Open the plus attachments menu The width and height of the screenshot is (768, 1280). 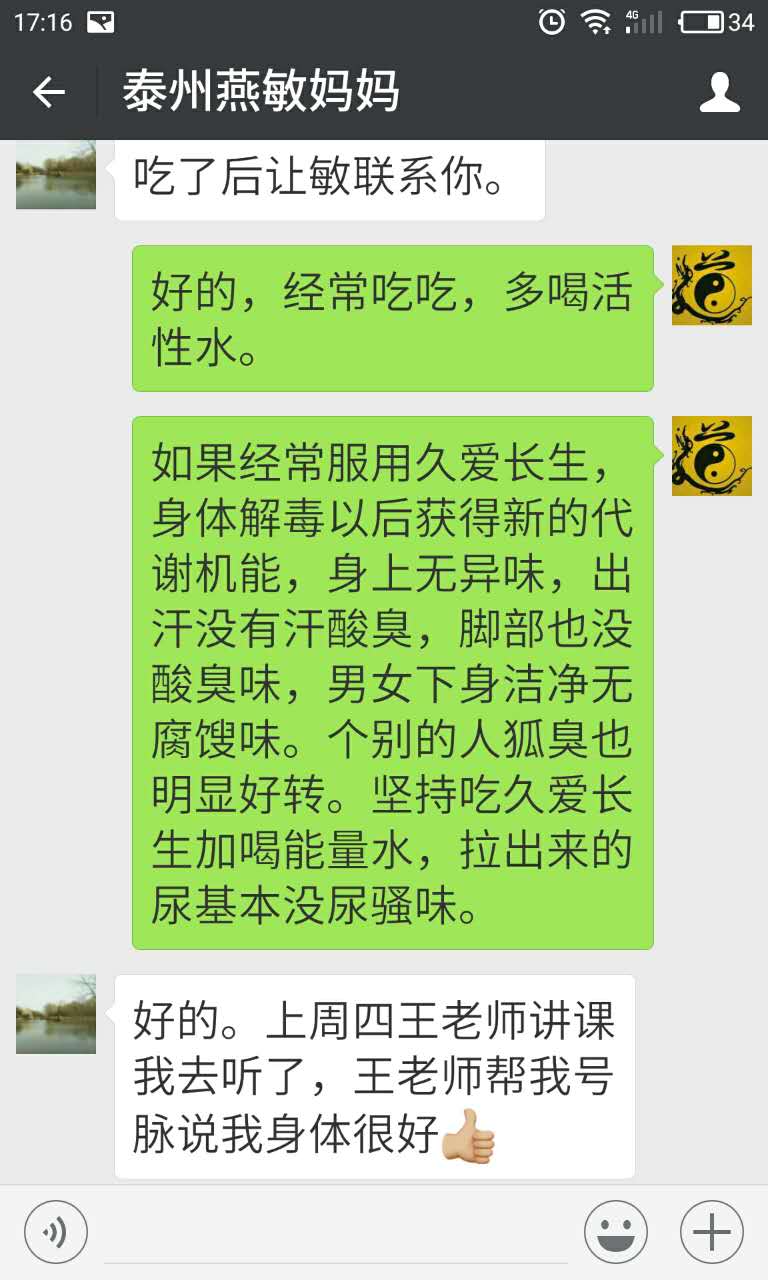coord(712,1232)
